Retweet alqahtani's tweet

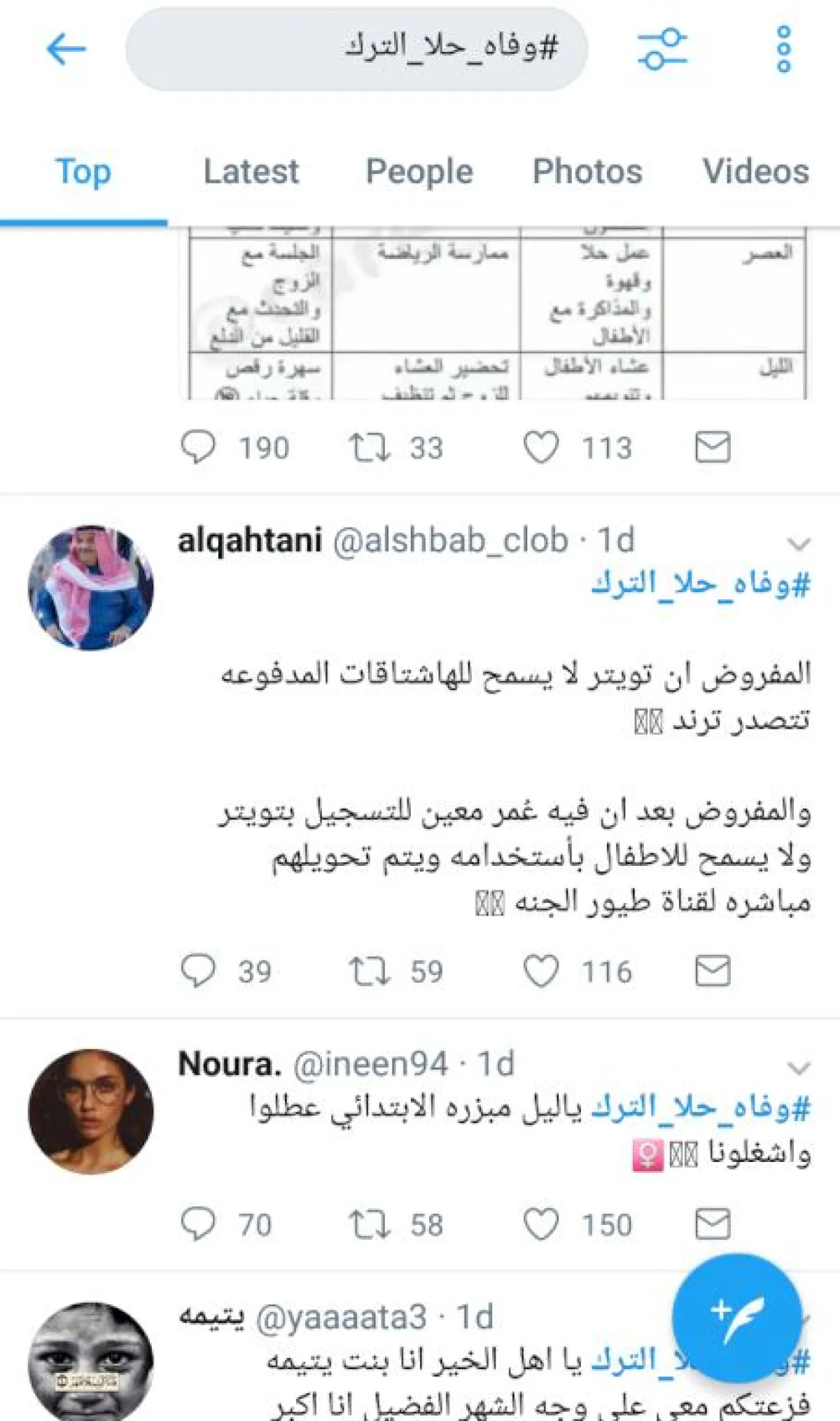pos(369,972)
